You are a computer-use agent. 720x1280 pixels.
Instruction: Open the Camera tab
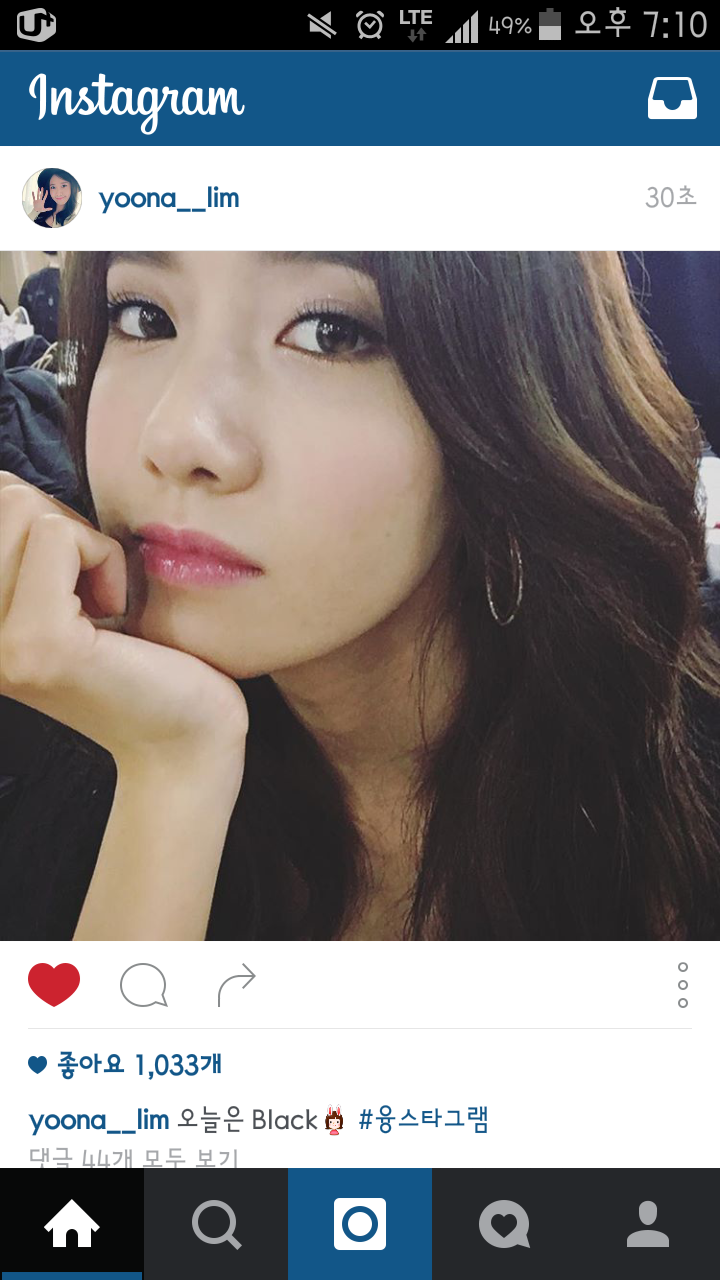[x=360, y=1224]
